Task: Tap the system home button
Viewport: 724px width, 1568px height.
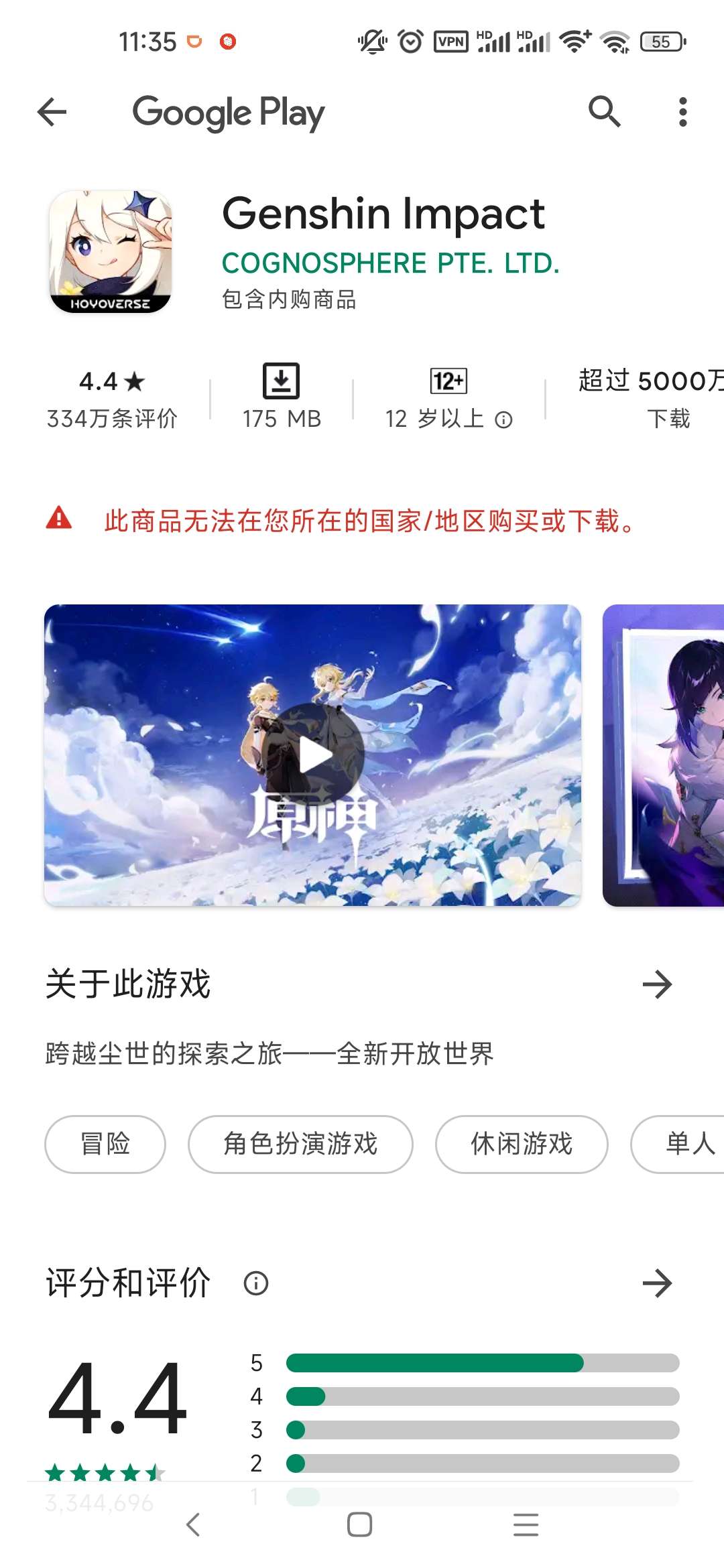Action: [360, 1524]
